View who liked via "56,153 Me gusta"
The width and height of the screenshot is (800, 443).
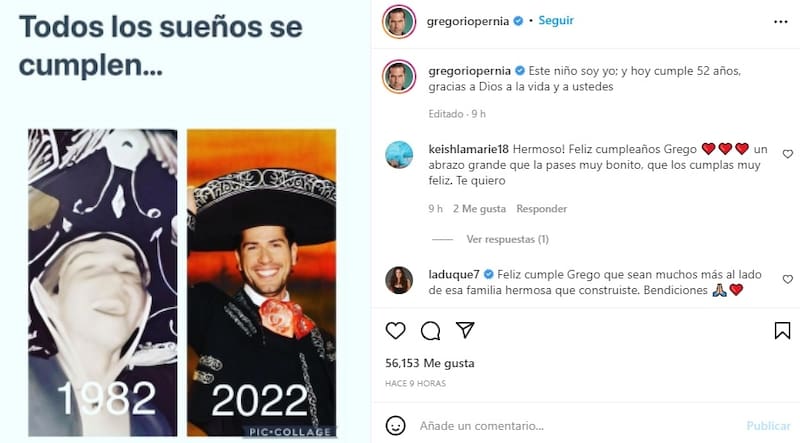click(430, 363)
